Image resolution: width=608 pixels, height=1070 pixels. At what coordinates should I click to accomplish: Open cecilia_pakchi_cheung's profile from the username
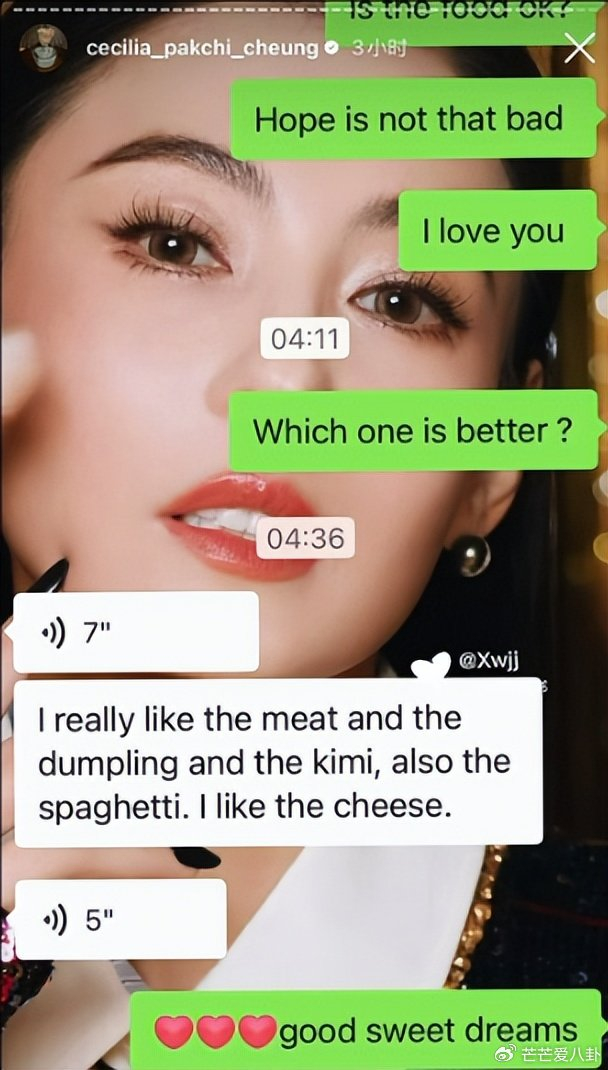[203, 49]
